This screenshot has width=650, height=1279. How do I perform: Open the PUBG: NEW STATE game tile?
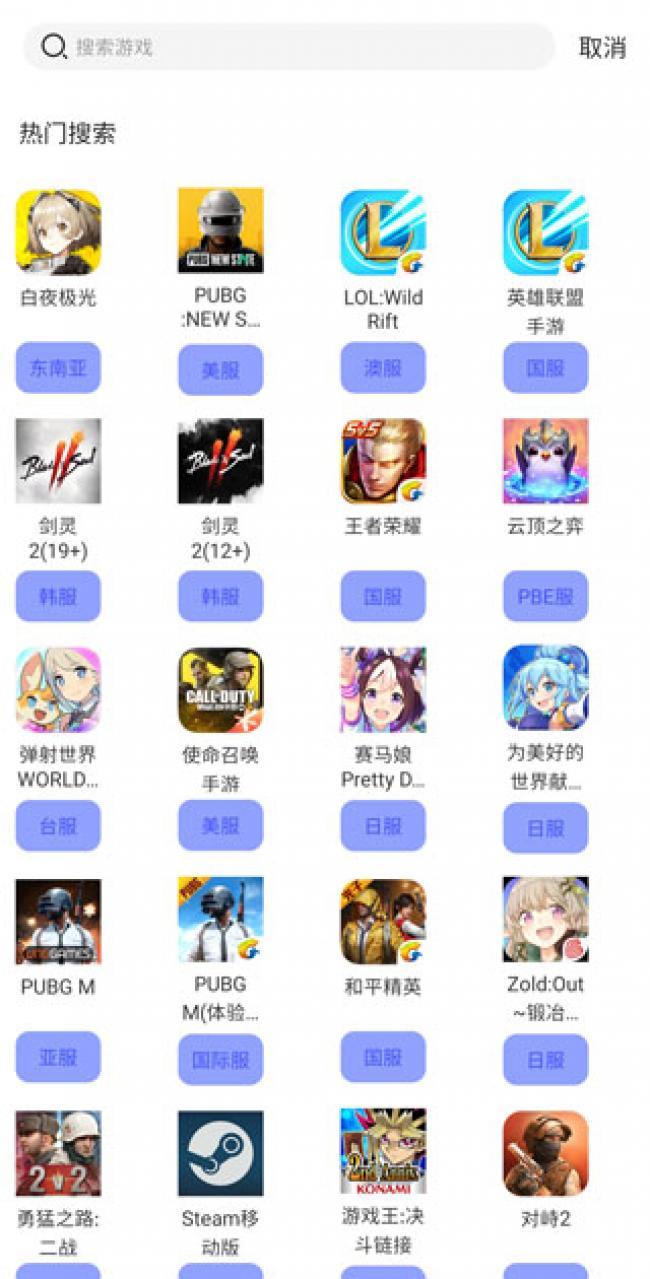[220, 231]
